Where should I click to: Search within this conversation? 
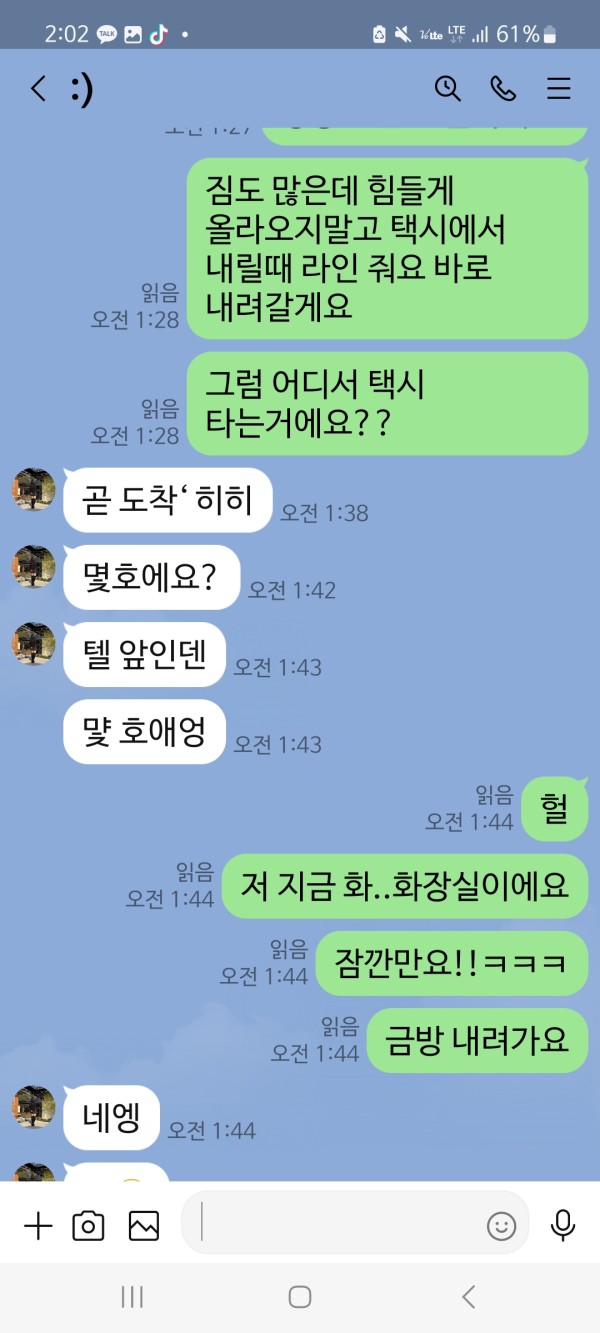(447, 89)
